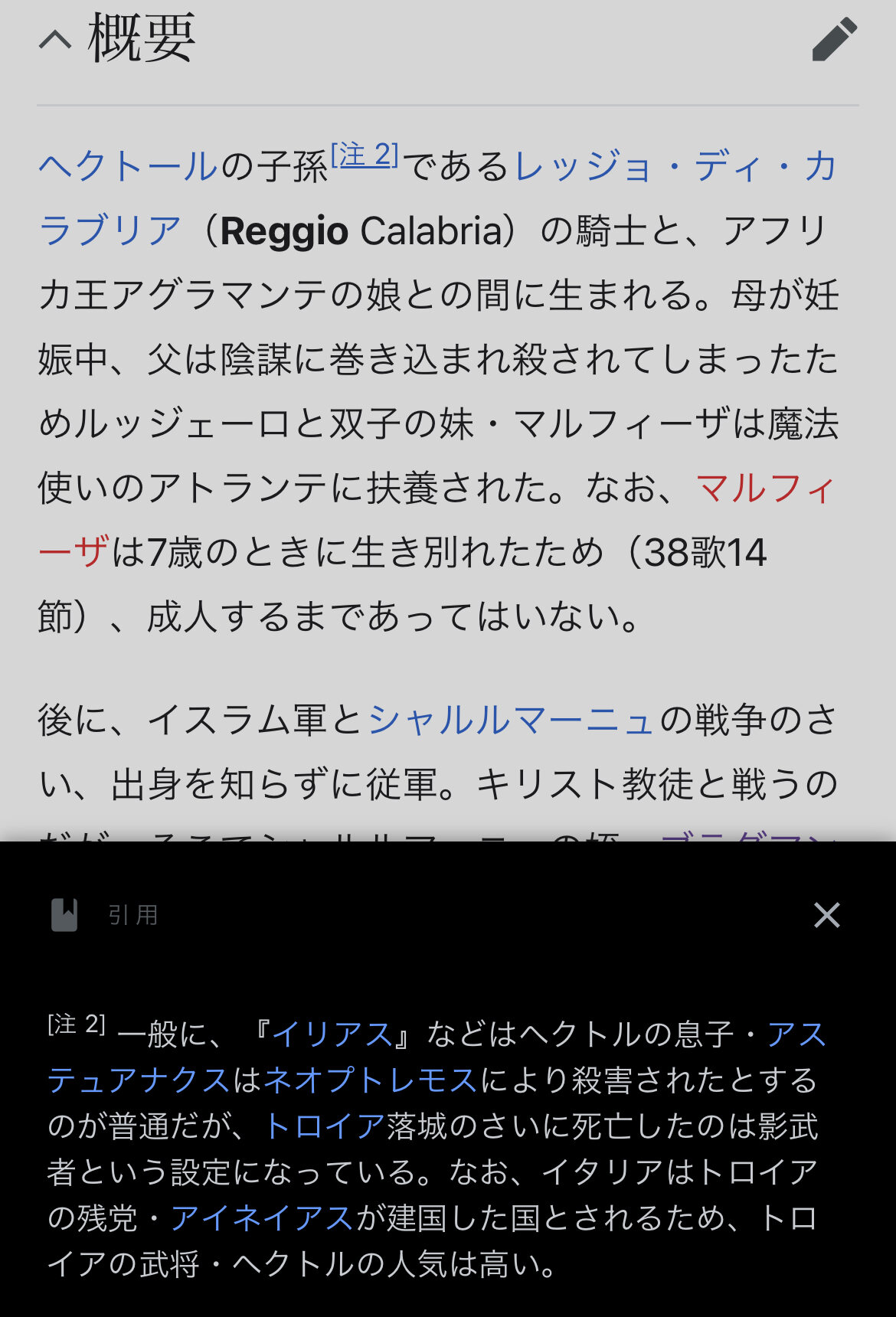896x1317 pixels.
Task: Edit the 概要 section with pencil icon
Action: point(834,39)
